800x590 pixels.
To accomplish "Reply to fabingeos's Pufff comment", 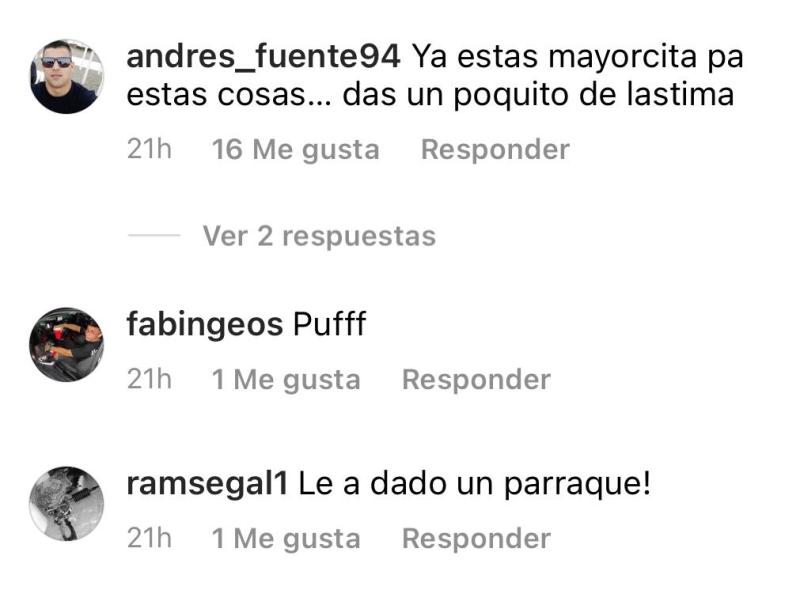I will pos(476,380).
